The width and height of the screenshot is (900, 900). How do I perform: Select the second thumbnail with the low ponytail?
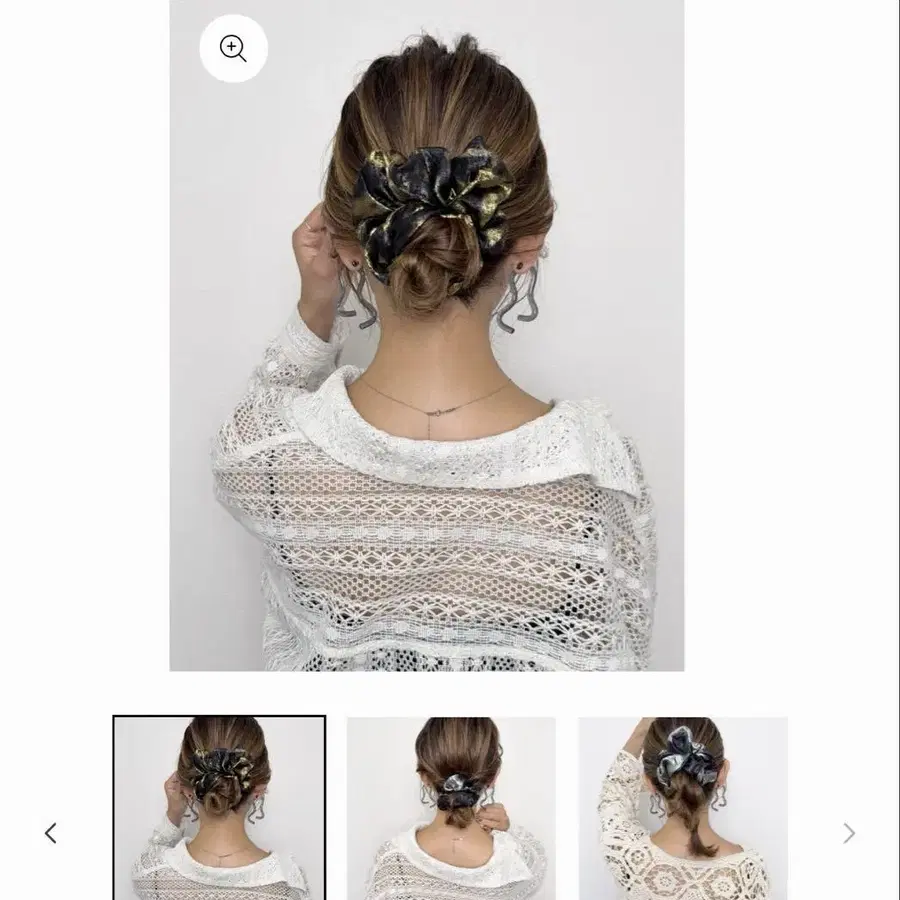click(x=451, y=807)
